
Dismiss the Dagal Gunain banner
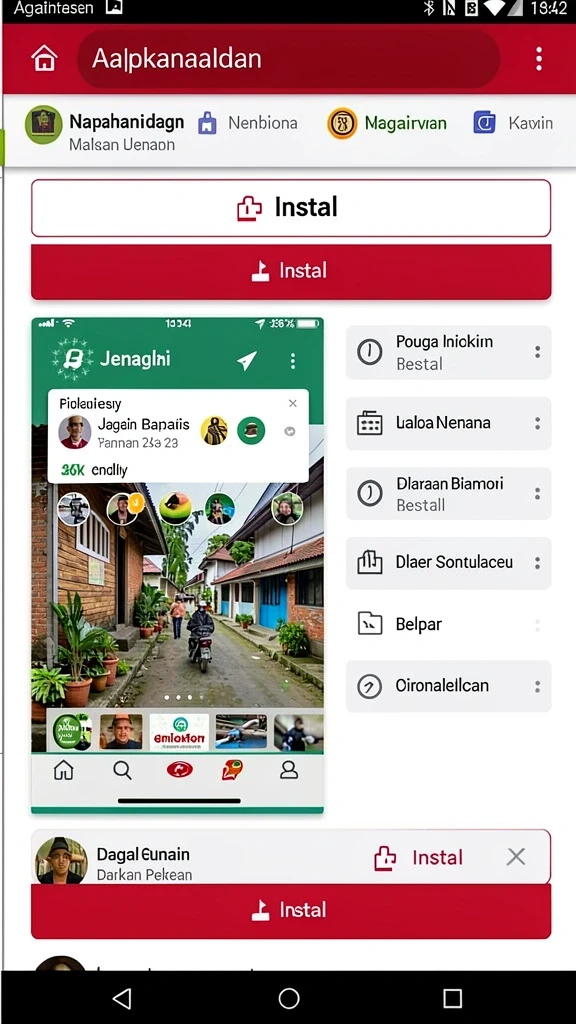516,857
